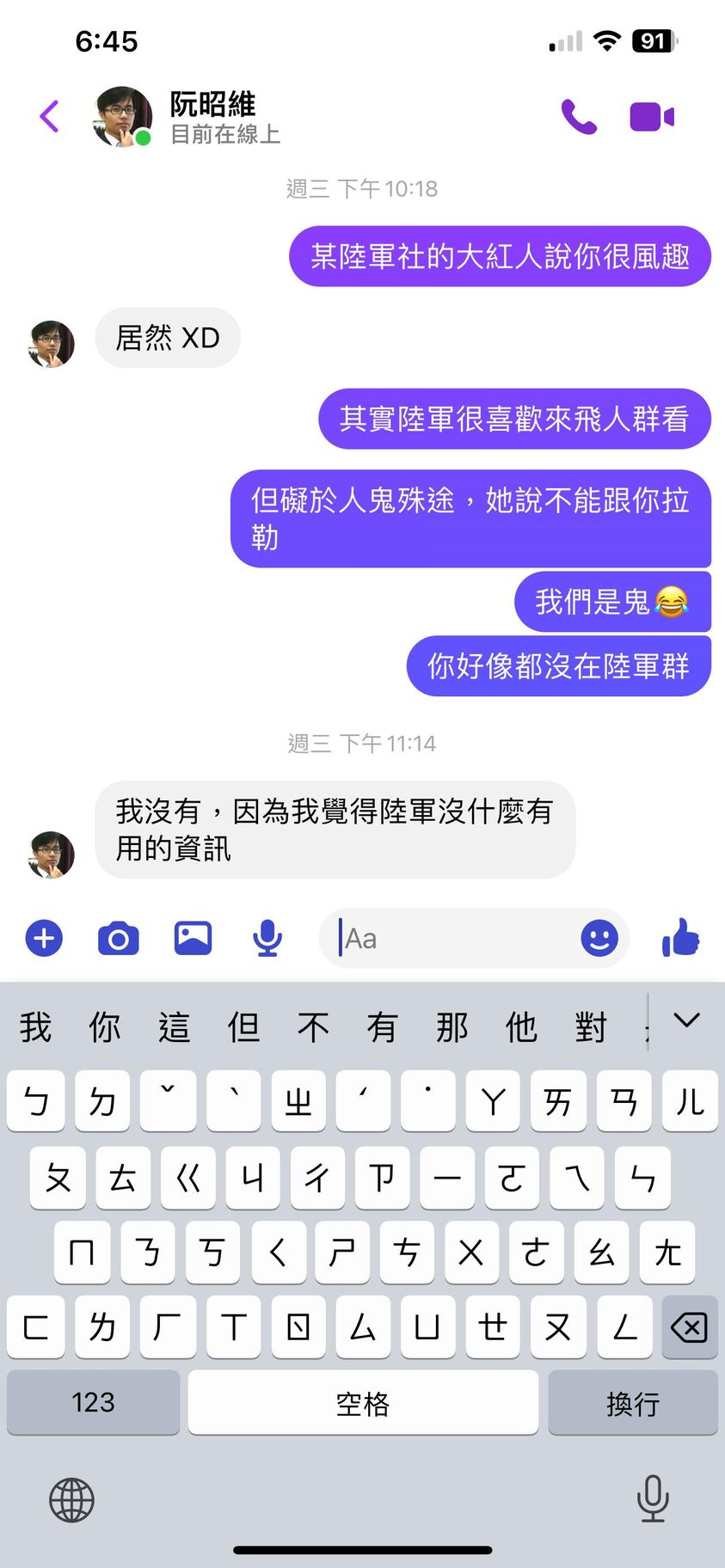Open the emoji picker in the message field
The width and height of the screenshot is (725, 1568).
599,938
